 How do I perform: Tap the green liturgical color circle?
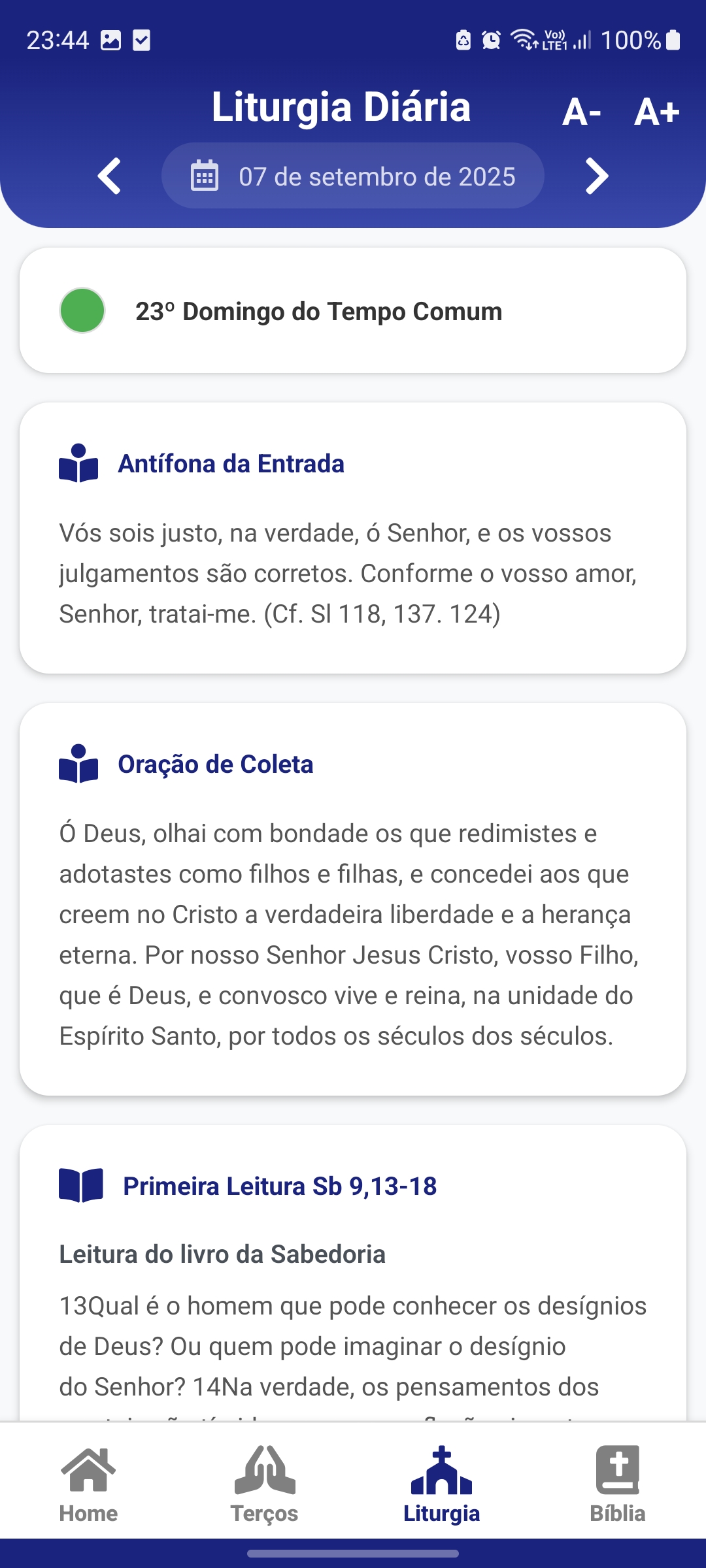(x=82, y=312)
